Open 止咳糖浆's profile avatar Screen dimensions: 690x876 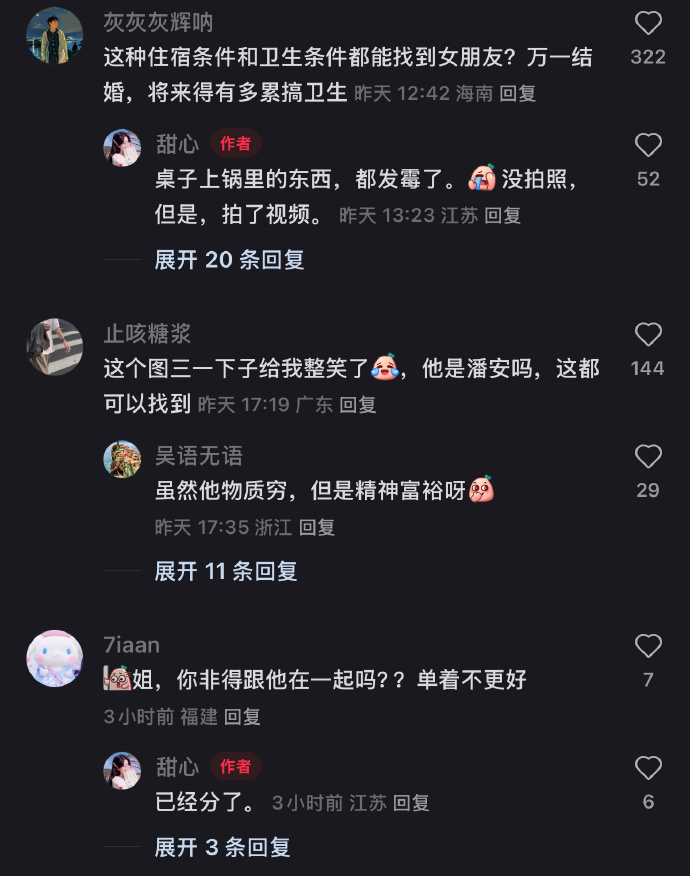click(54, 347)
